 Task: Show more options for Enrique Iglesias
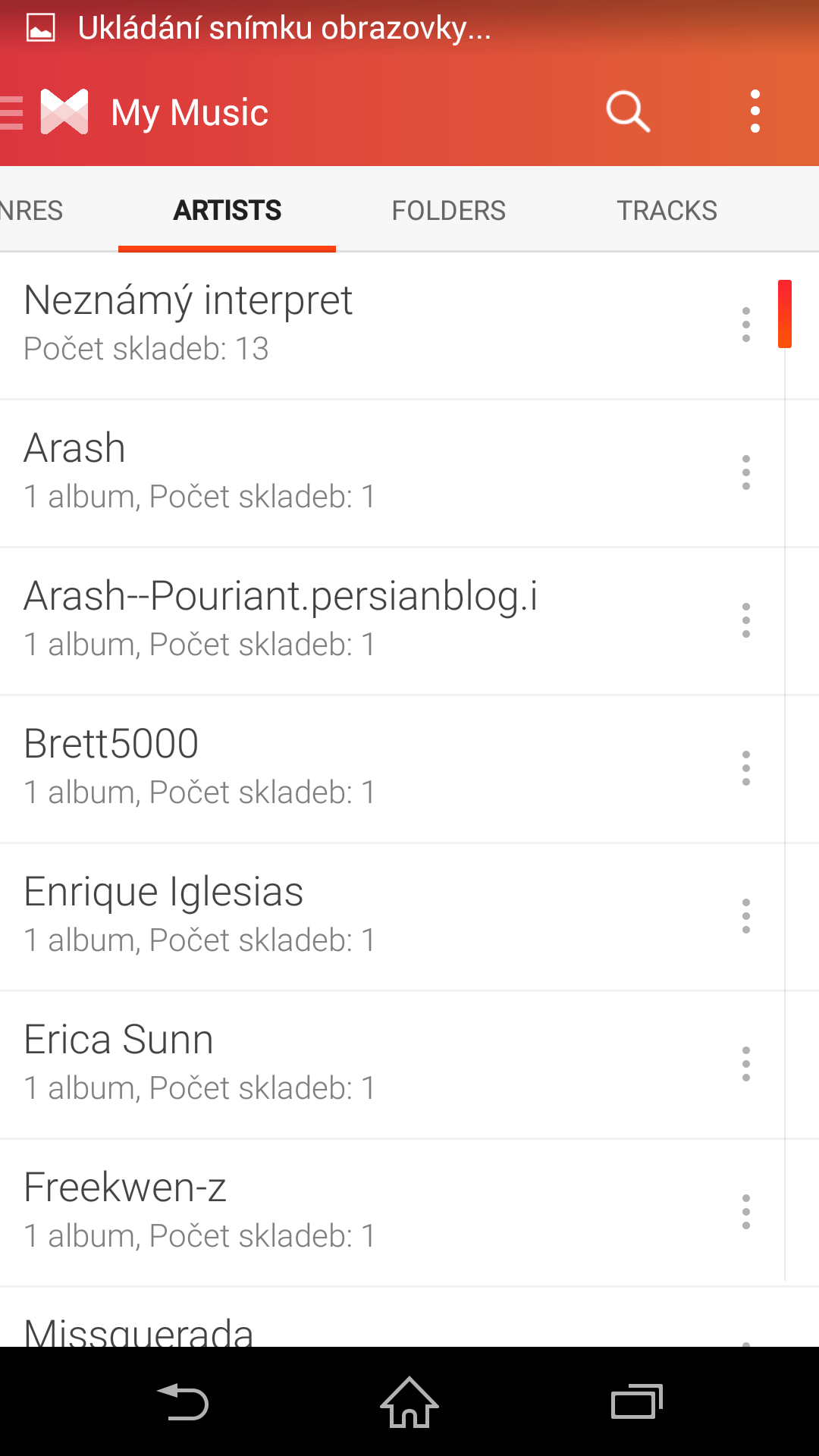point(746,916)
